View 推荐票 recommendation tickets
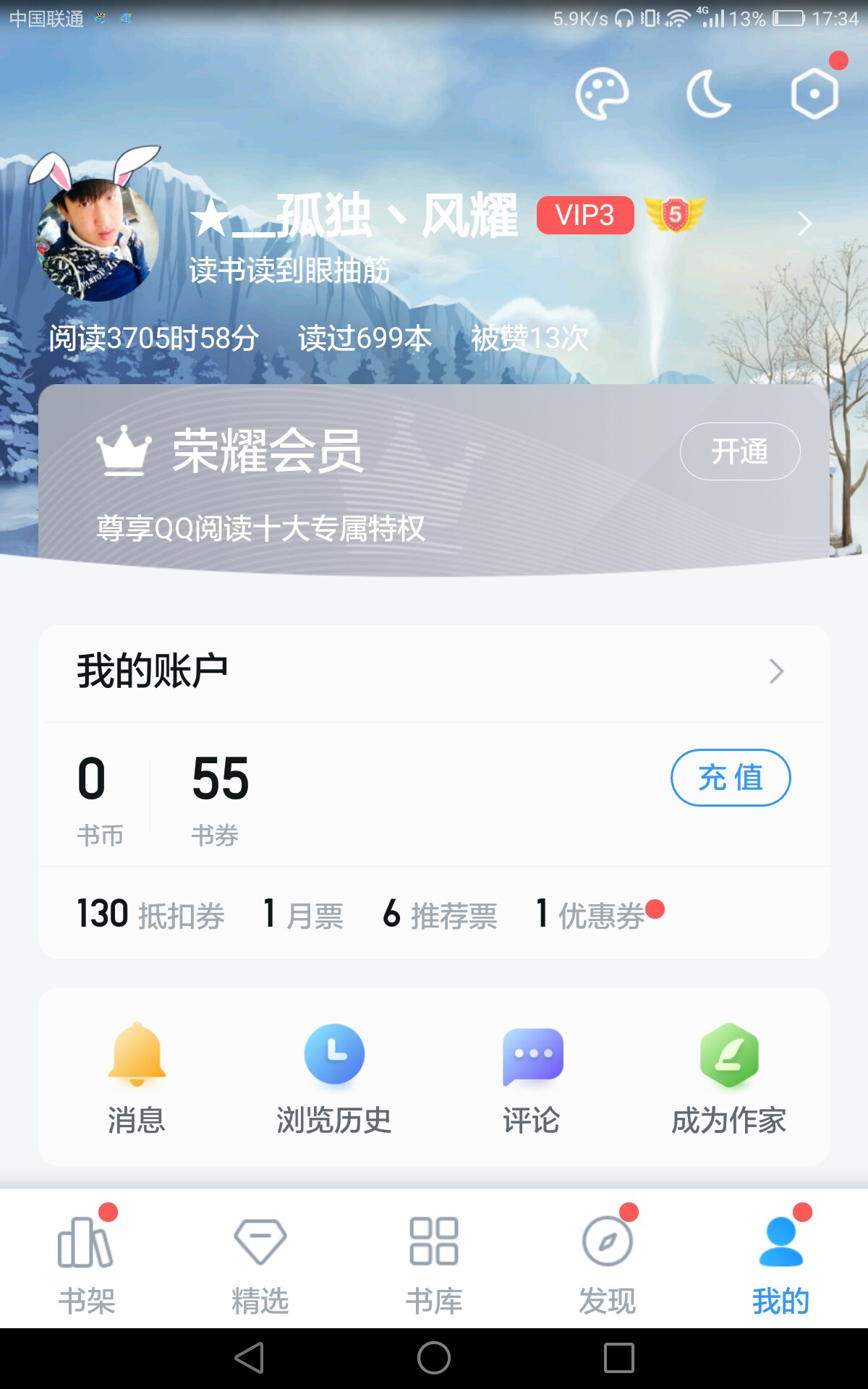This screenshot has width=868, height=1389. [x=440, y=914]
